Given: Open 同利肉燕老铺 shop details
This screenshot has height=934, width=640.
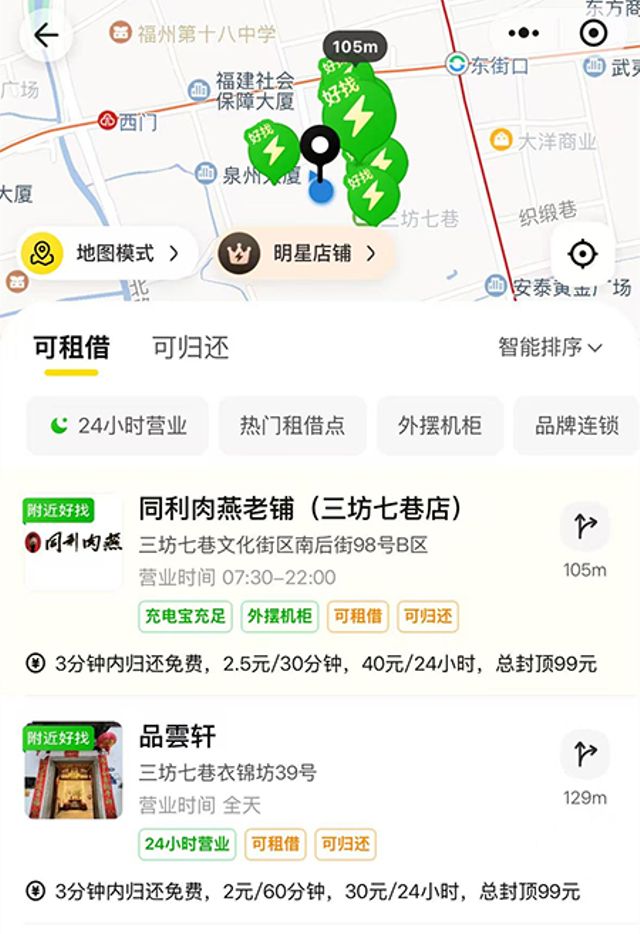Looking at the screenshot, I should [300, 509].
